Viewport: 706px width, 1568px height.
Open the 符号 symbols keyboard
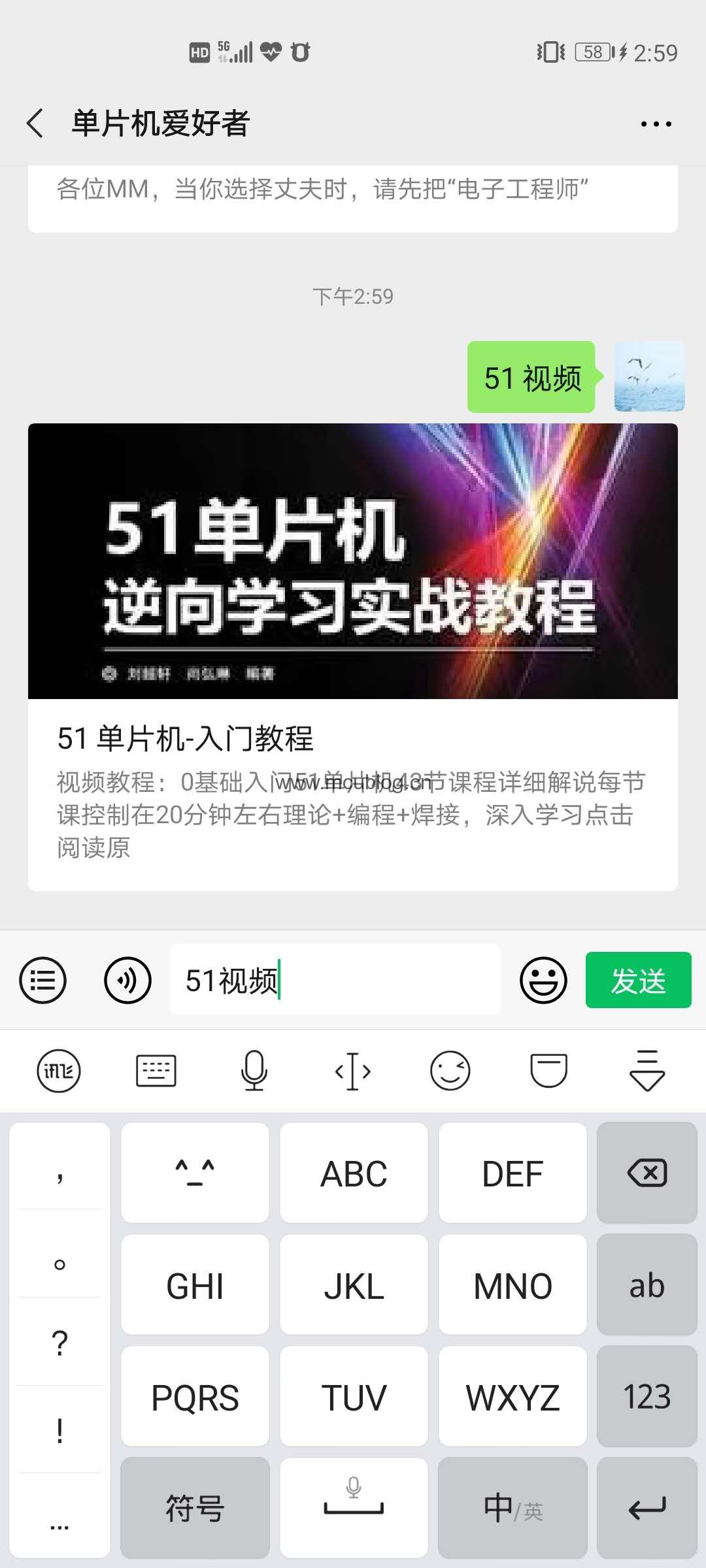(195, 1508)
